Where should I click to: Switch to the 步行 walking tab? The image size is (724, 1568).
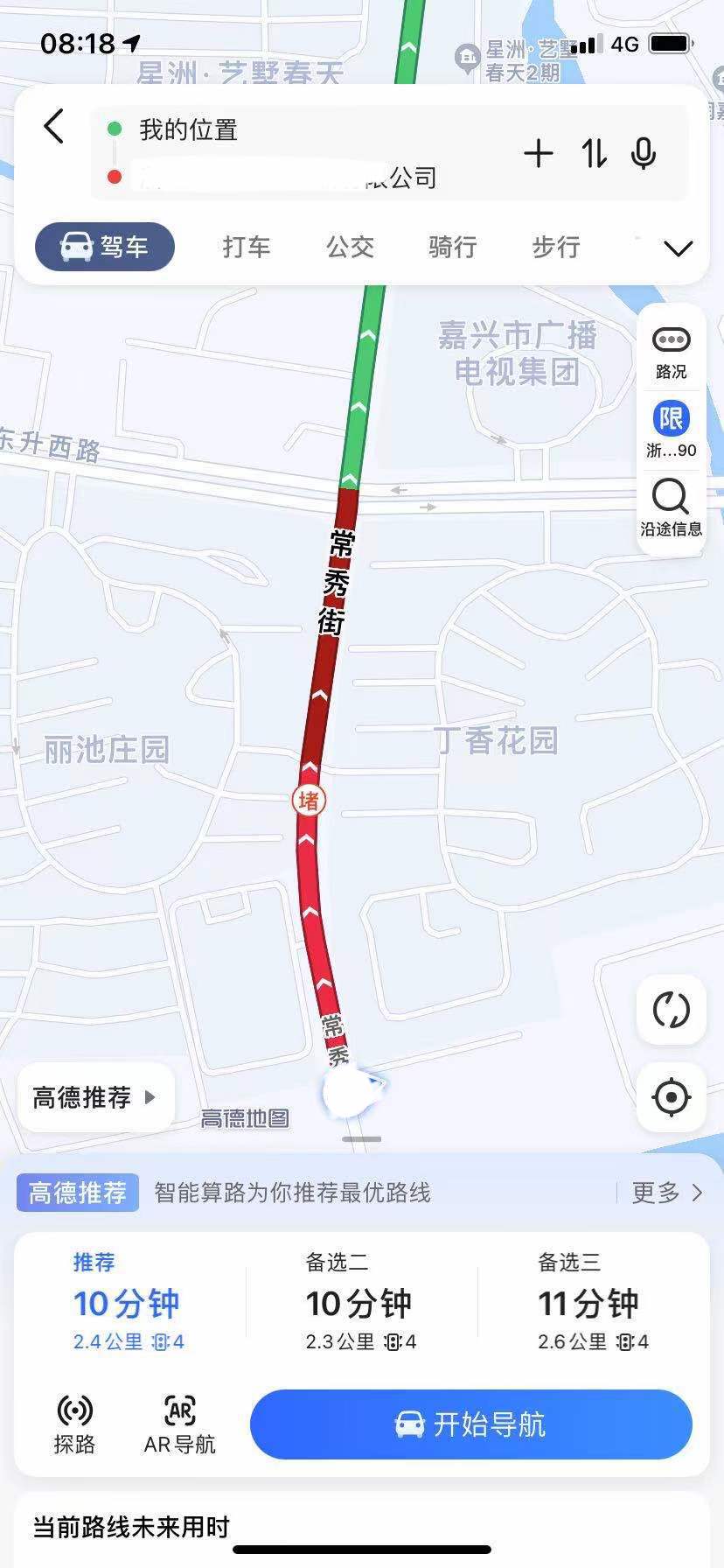(555, 247)
